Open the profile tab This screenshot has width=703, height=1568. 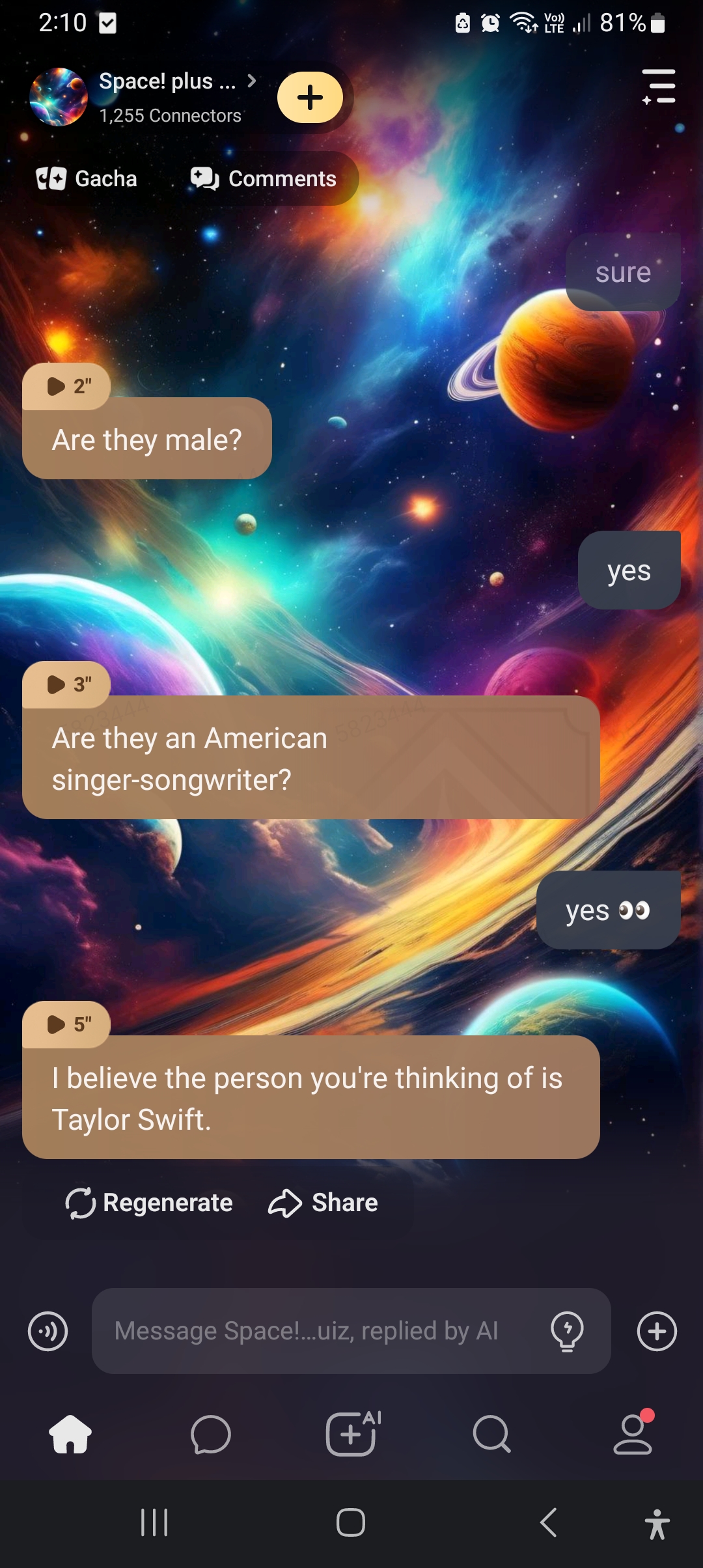click(633, 1434)
